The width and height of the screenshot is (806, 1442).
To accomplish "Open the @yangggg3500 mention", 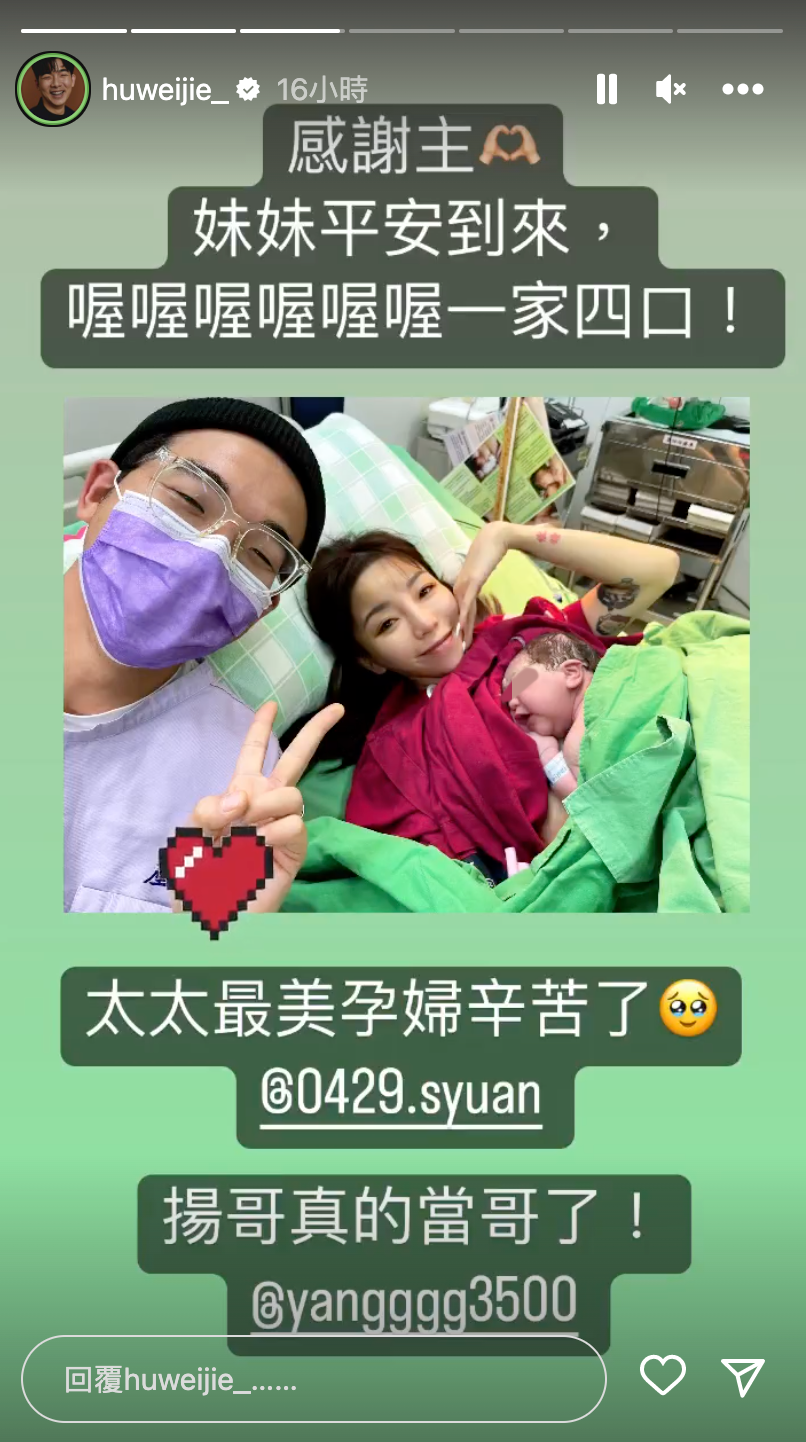I will 414,1302.
